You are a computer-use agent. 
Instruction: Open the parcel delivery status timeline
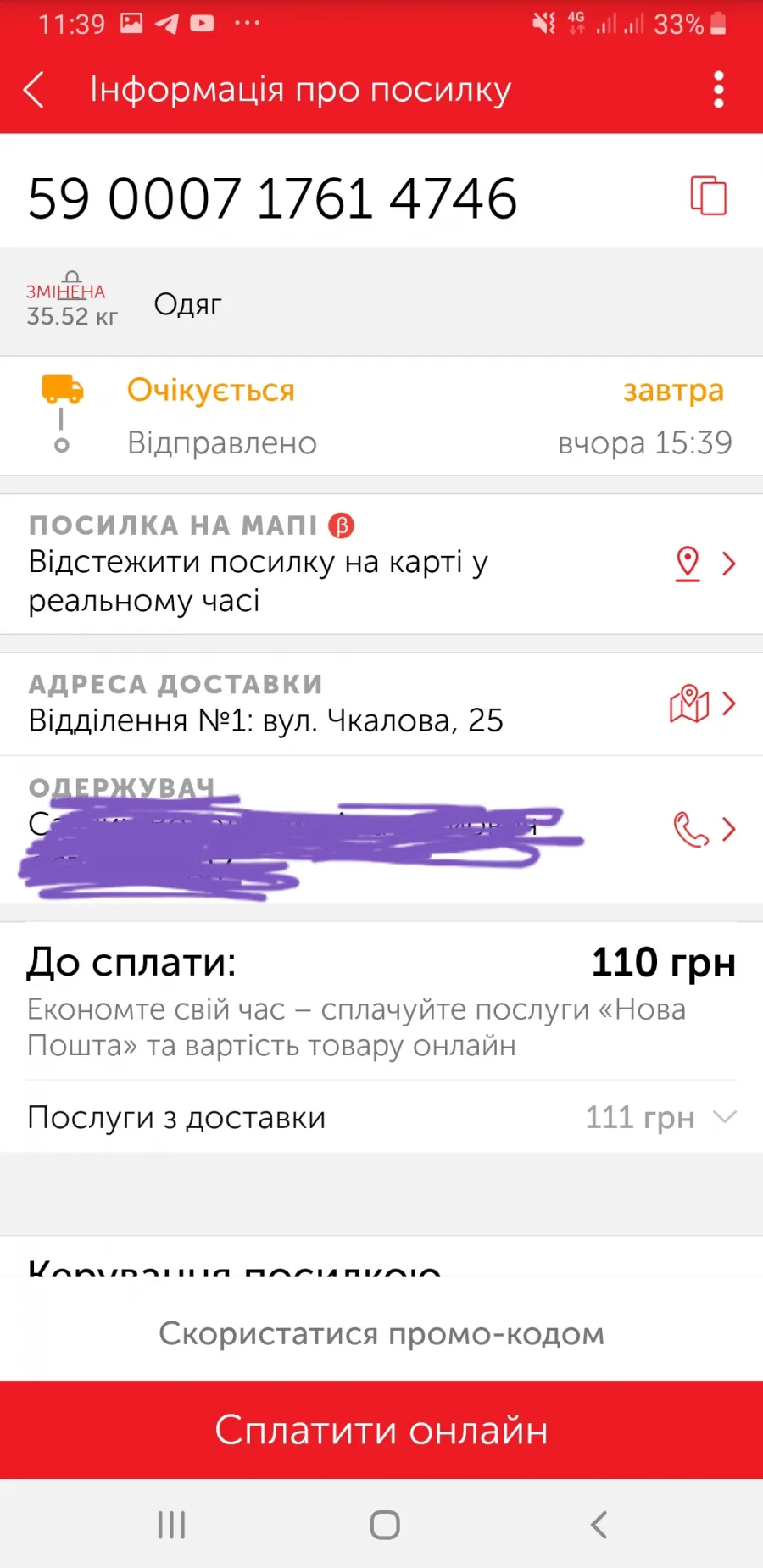pos(381,416)
